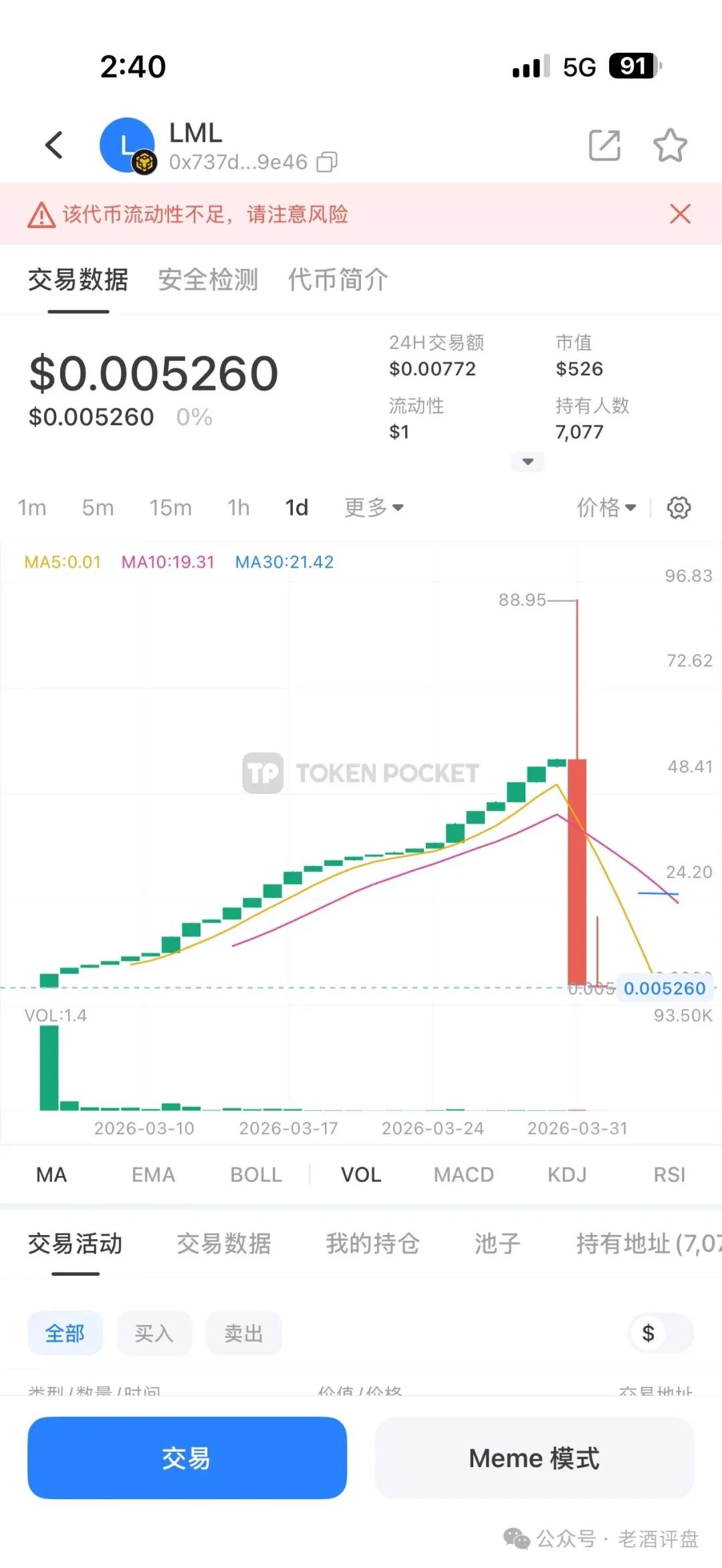Open the 更多 interval dropdown

click(374, 508)
